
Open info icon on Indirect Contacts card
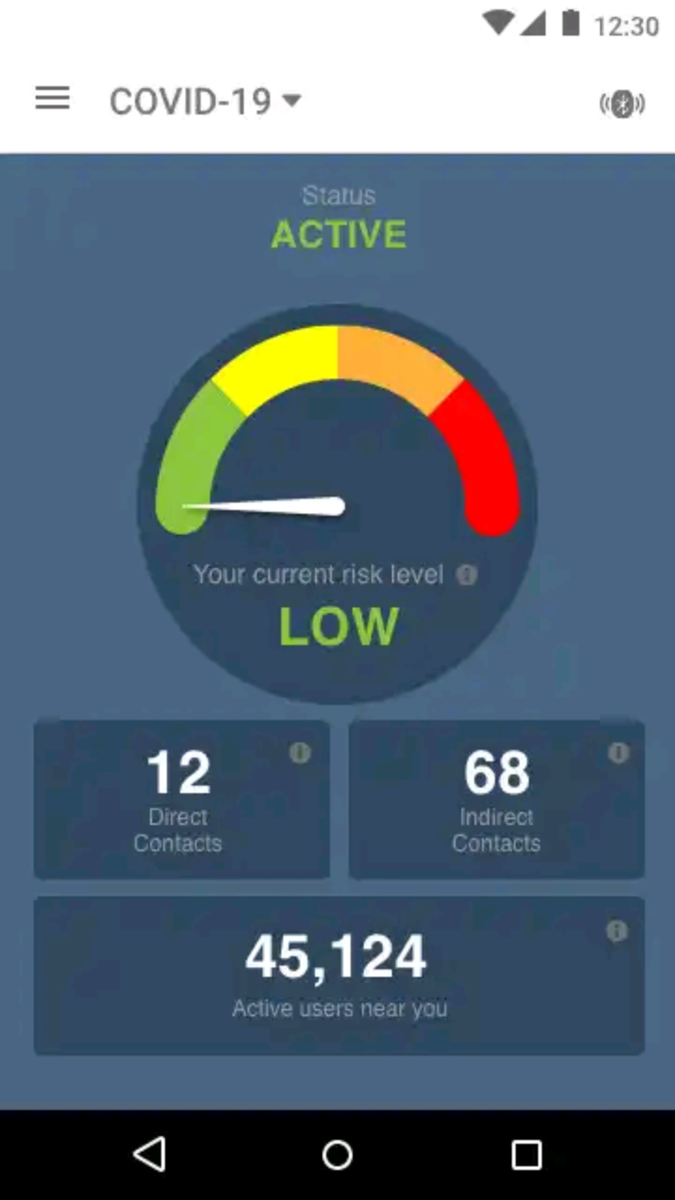click(x=619, y=753)
